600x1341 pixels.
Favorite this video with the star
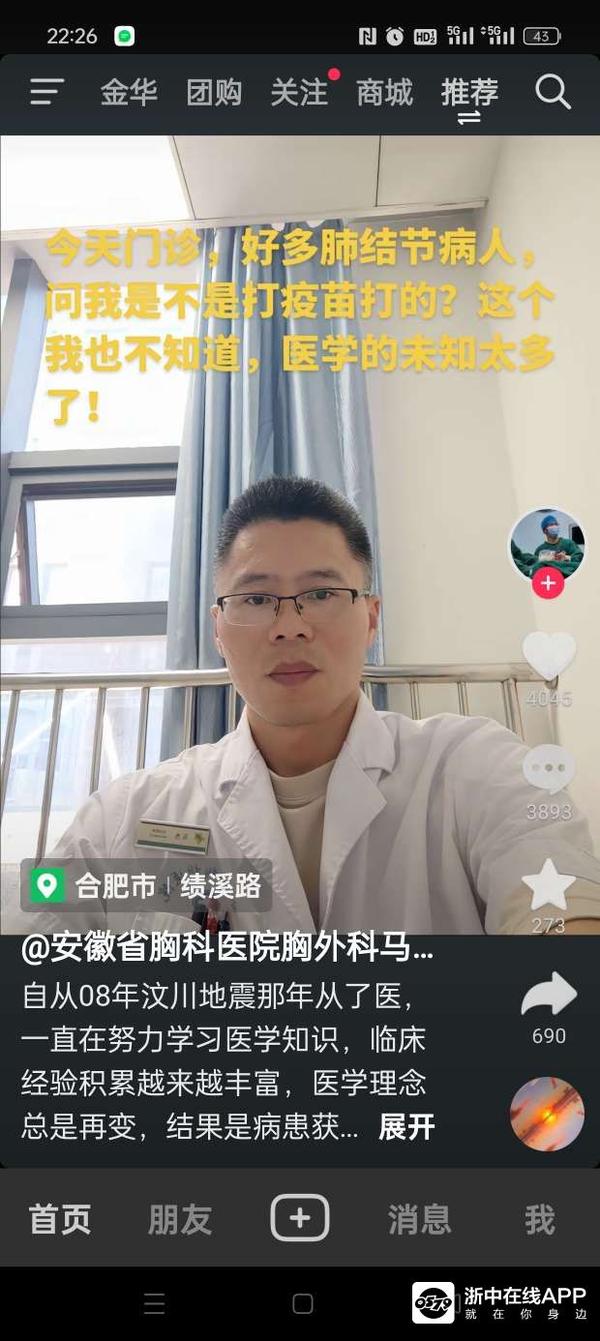click(549, 885)
